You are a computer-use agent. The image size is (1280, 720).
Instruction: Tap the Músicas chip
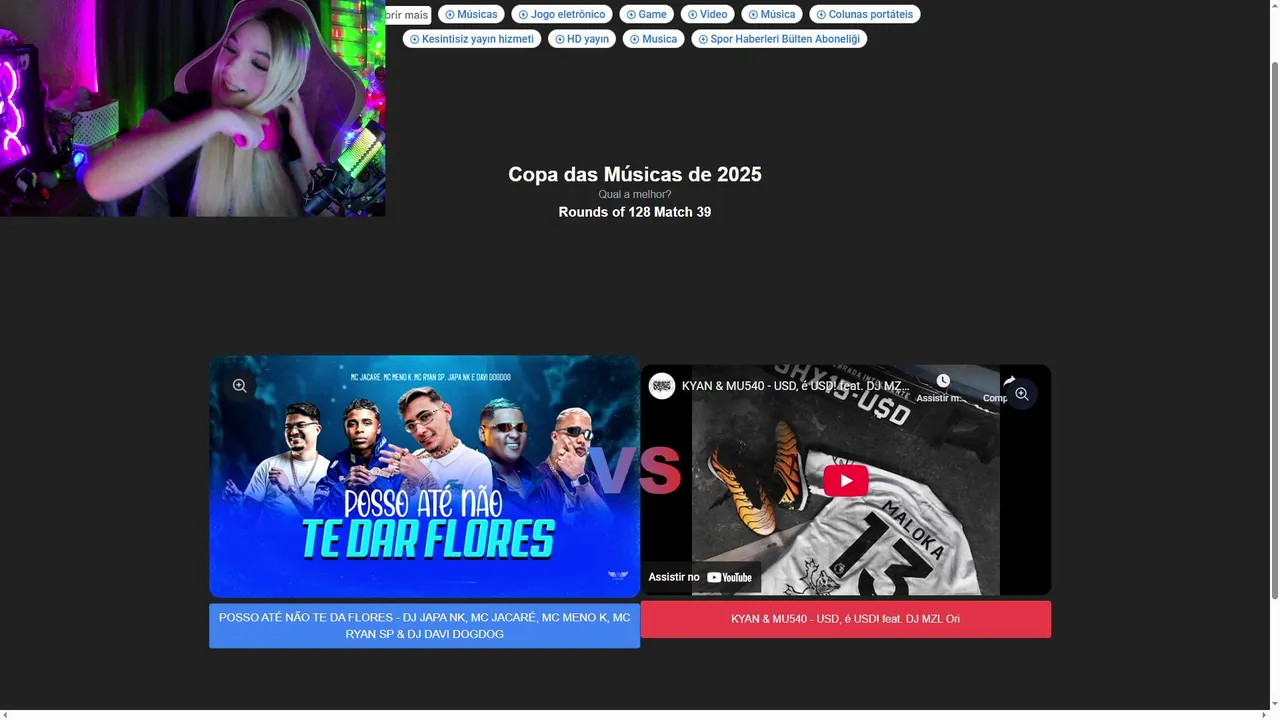471,15
